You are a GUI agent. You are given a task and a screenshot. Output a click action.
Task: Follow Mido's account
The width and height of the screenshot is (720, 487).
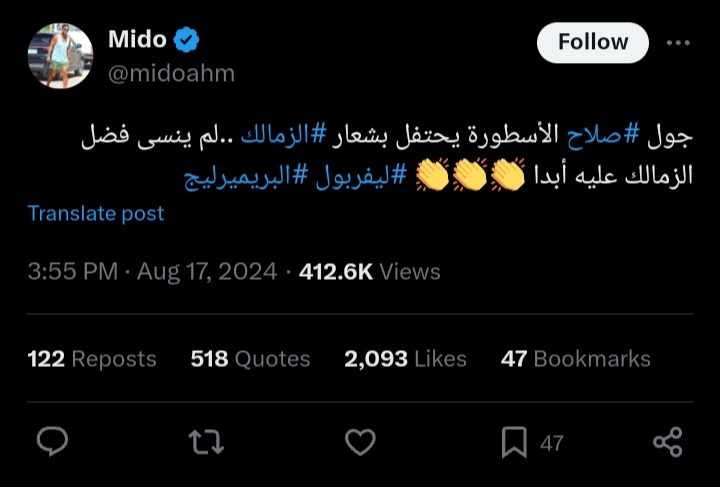point(592,43)
